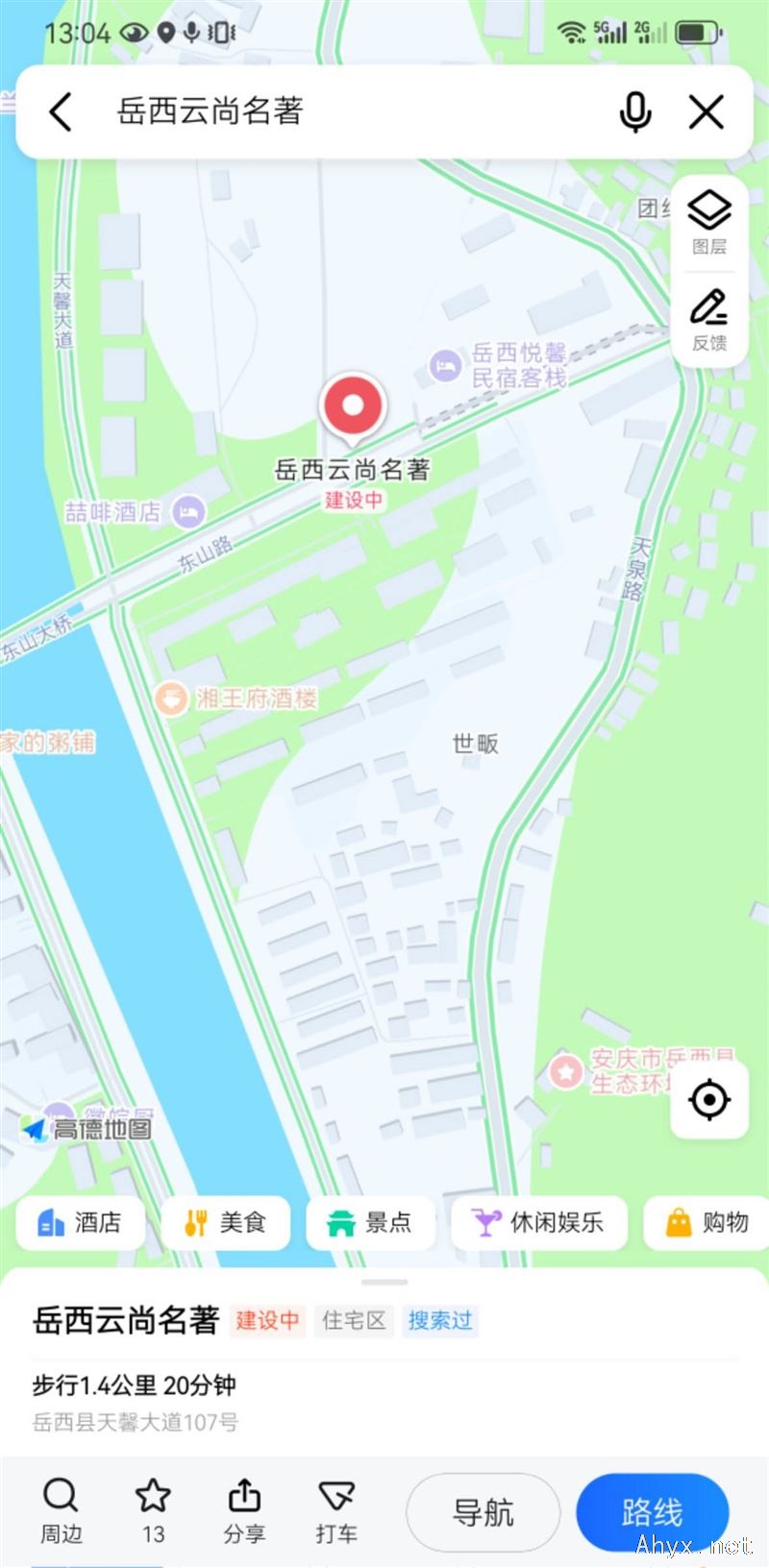Share this location via 分享
Viewport: 769px width, 1568px height.
point(244,1510)
